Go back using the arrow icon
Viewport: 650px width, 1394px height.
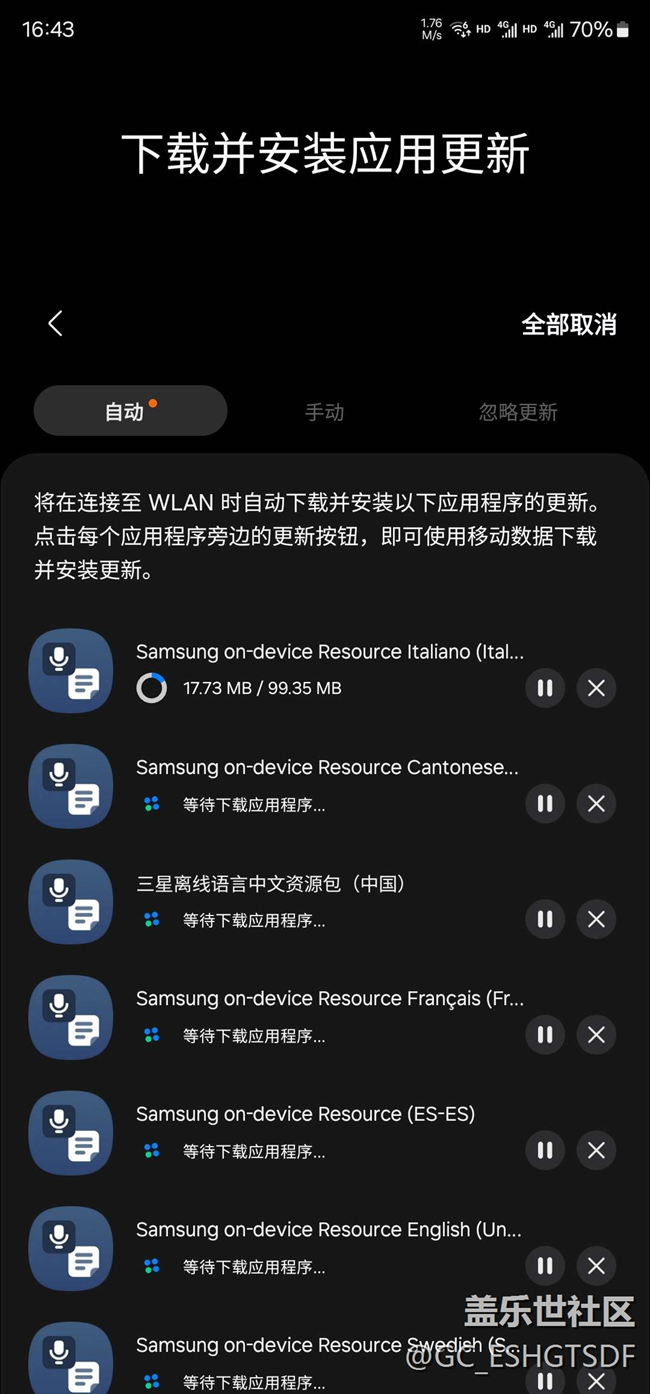[55, 323]
